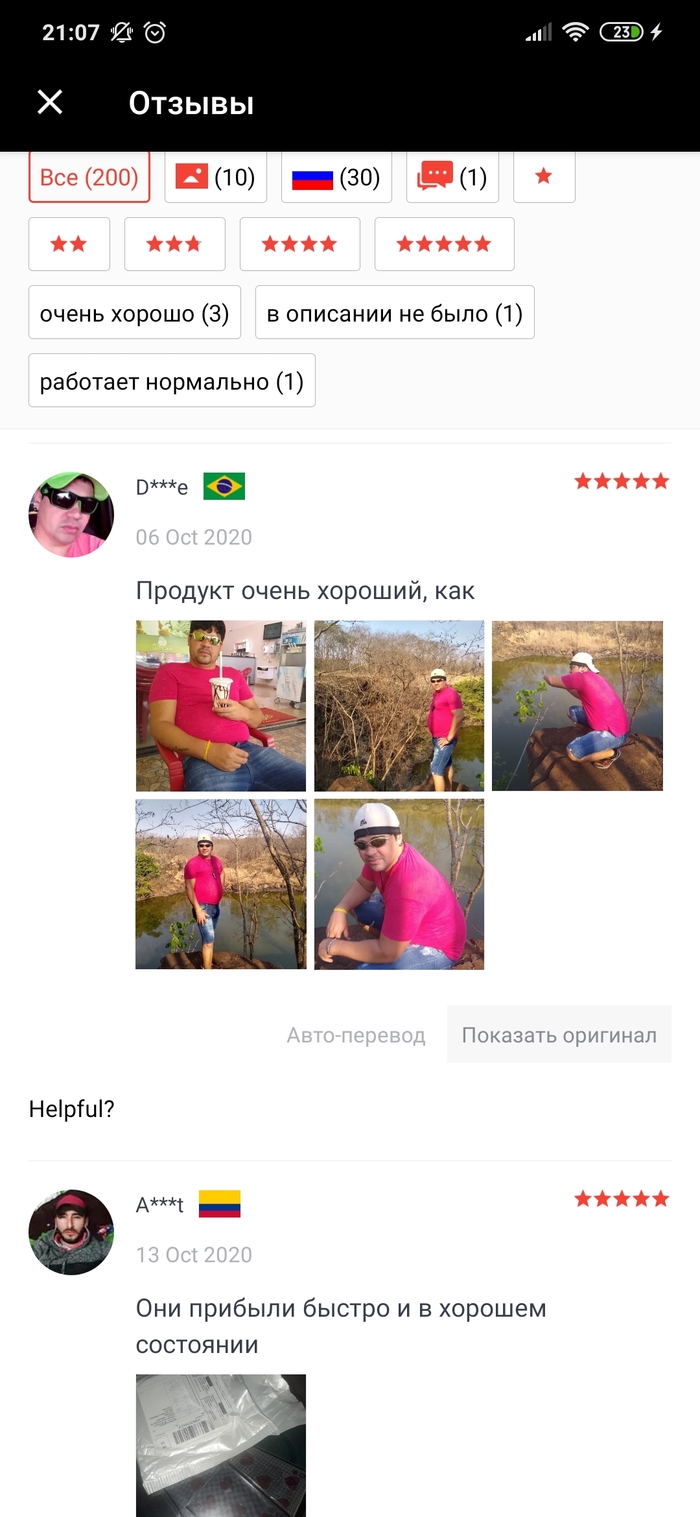The height and width of the screenshot is (1517, 700).
Task: Select the 'работает нормально (1)' tag
Action: (171, 381)
